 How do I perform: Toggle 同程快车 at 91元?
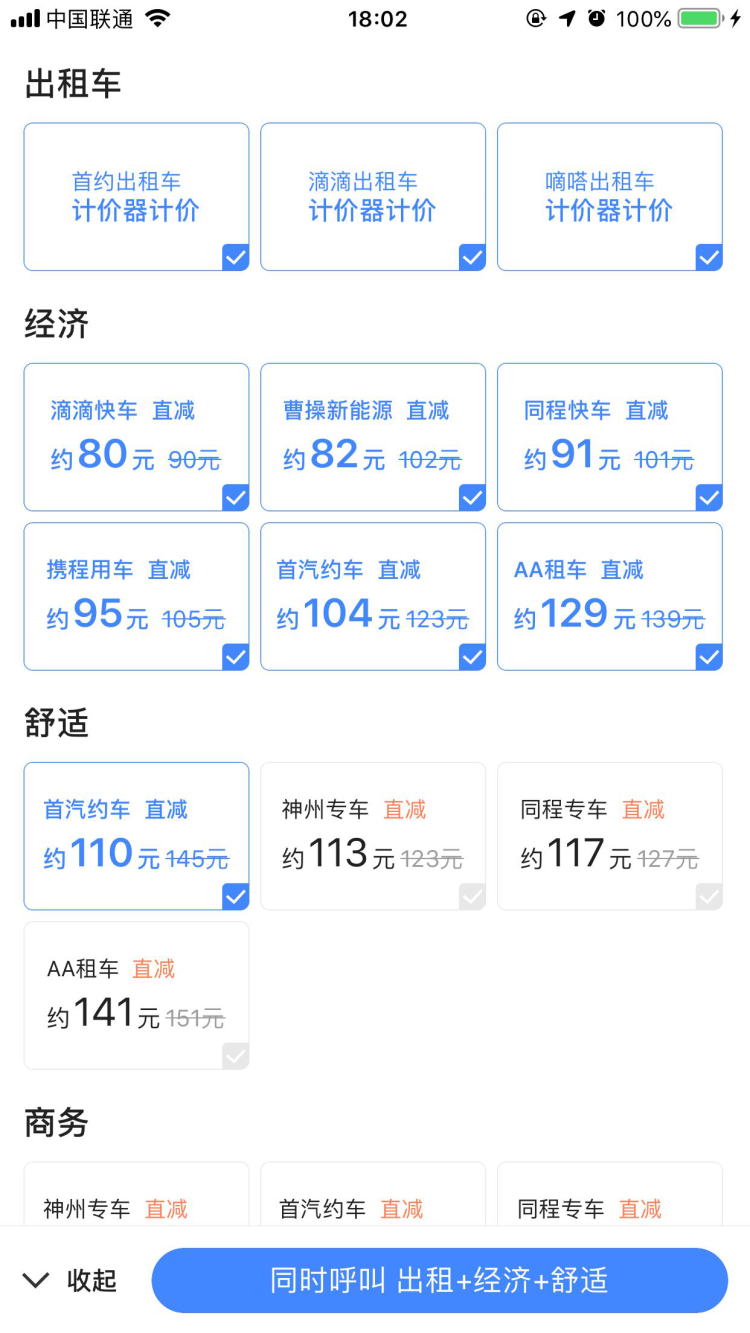point(609,437)
